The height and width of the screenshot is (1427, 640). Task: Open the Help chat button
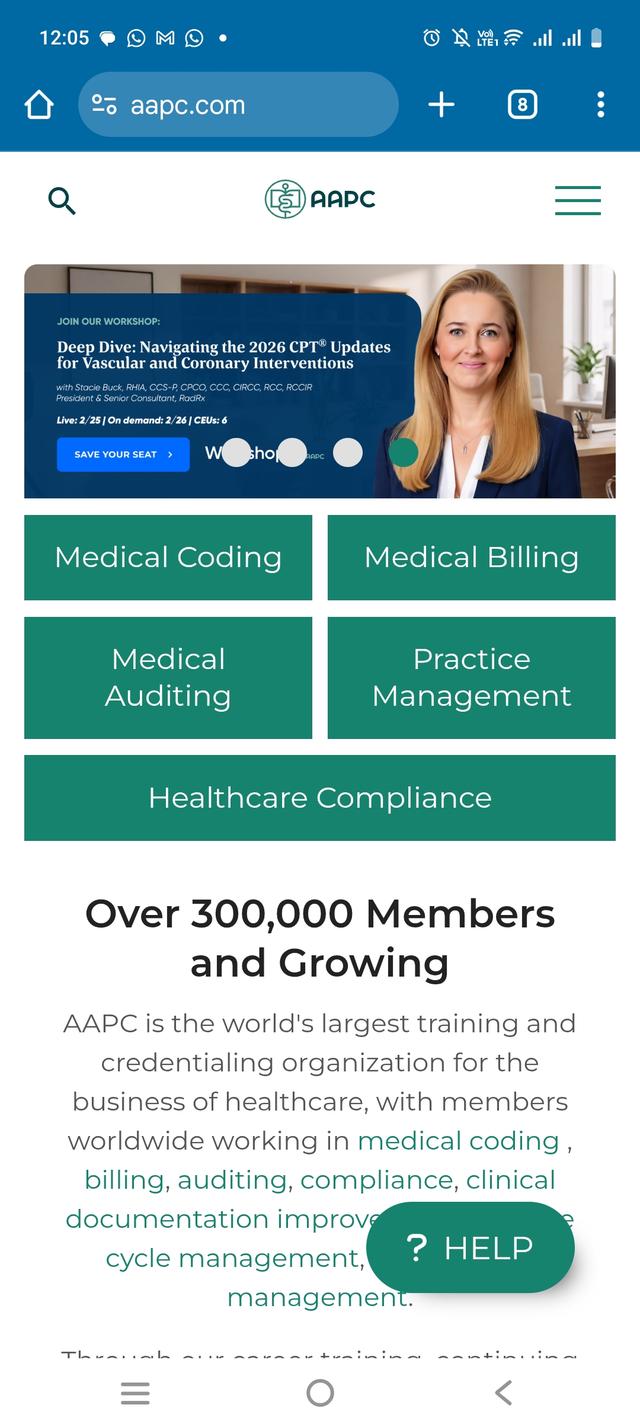470,1247
